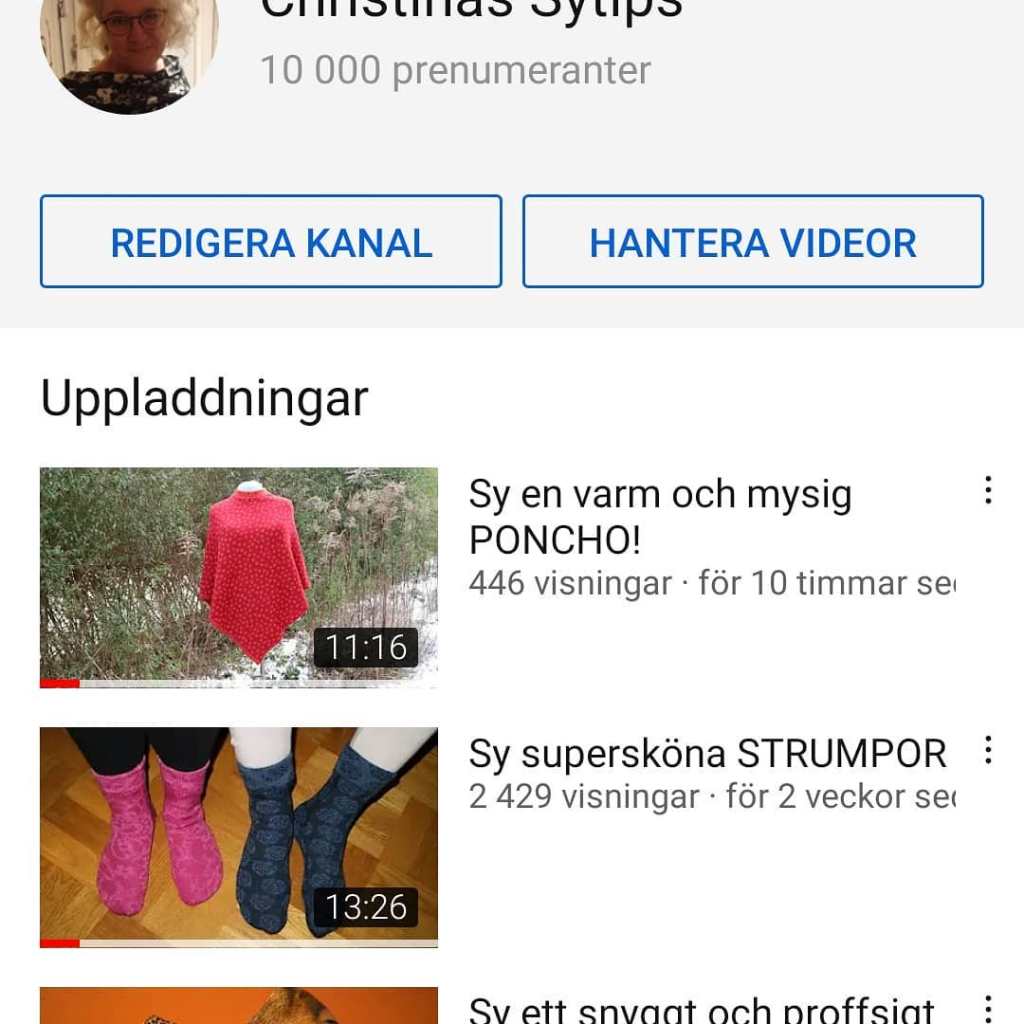This screenshot has width=1024, height=1024.
Task: Open the 'Sy sköna STRUMPOR' video title
Action: (707, 754)
